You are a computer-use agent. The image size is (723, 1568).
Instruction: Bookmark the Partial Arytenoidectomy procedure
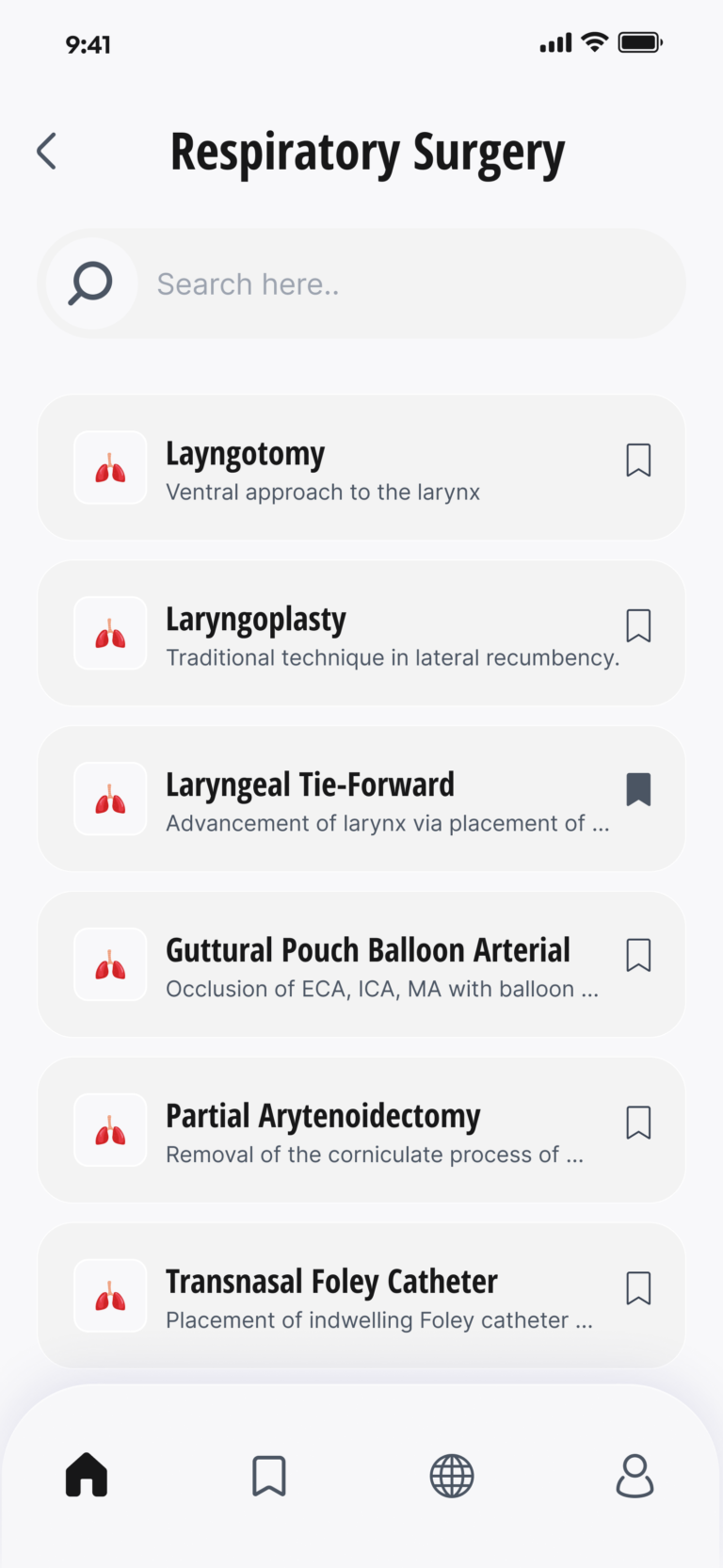637,1123
